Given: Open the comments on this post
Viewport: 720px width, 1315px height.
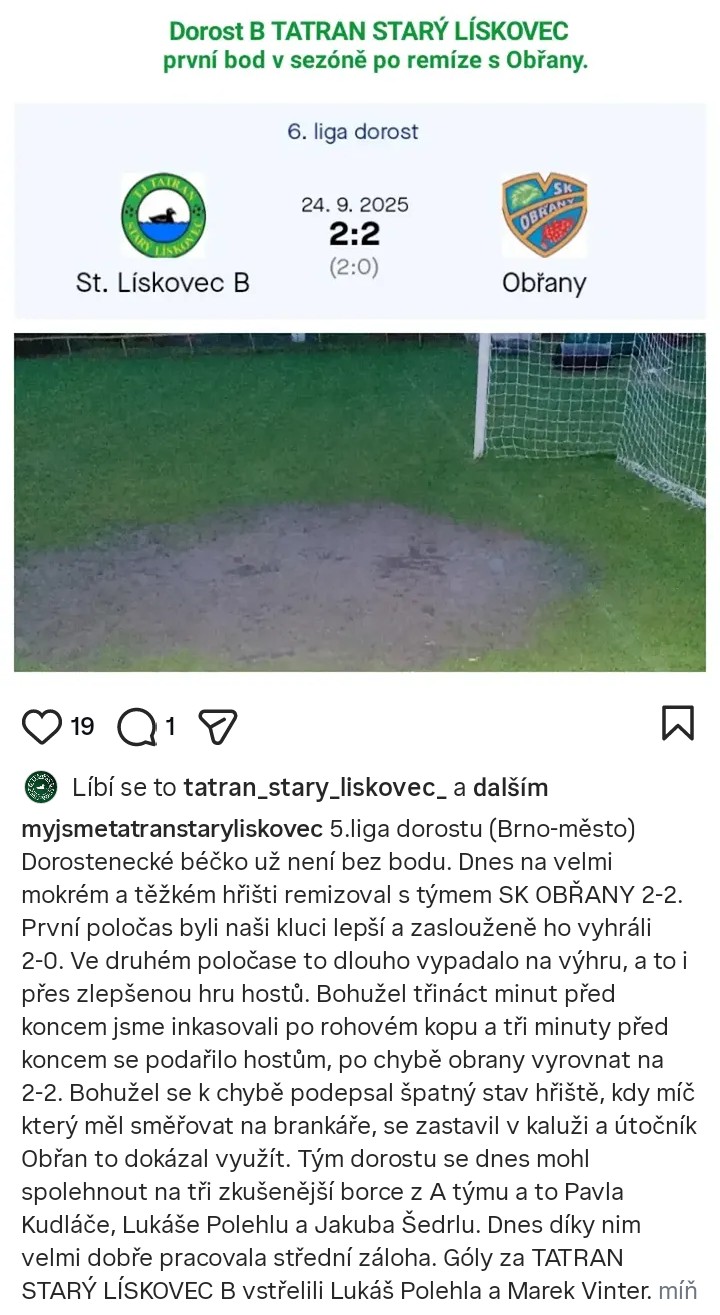Looking at the screenshot, I should [137, 727].
